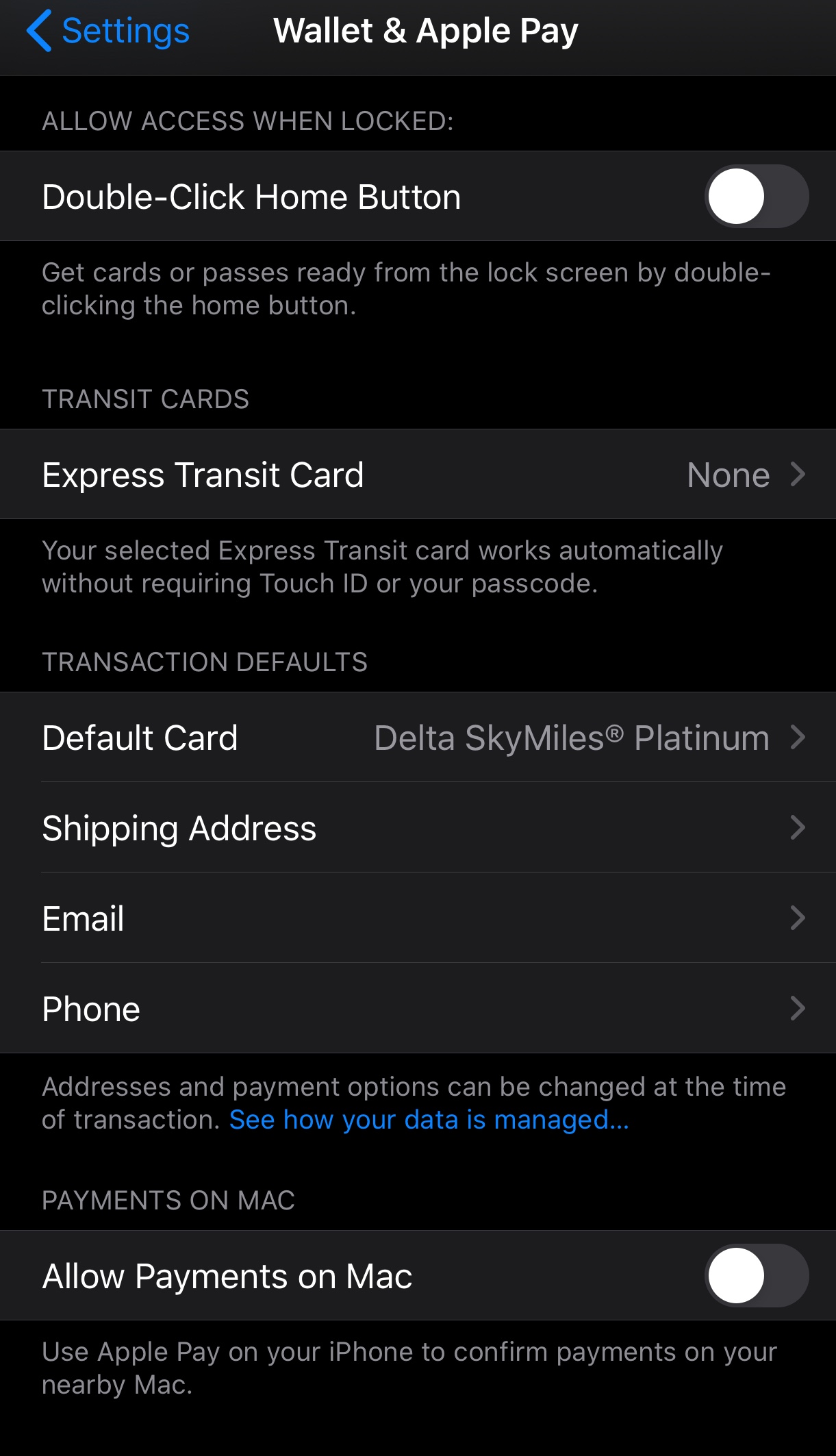Tap the See how your data is managed link
The height and width of the screenshot is (1456, 836).
coord(429,1120)
